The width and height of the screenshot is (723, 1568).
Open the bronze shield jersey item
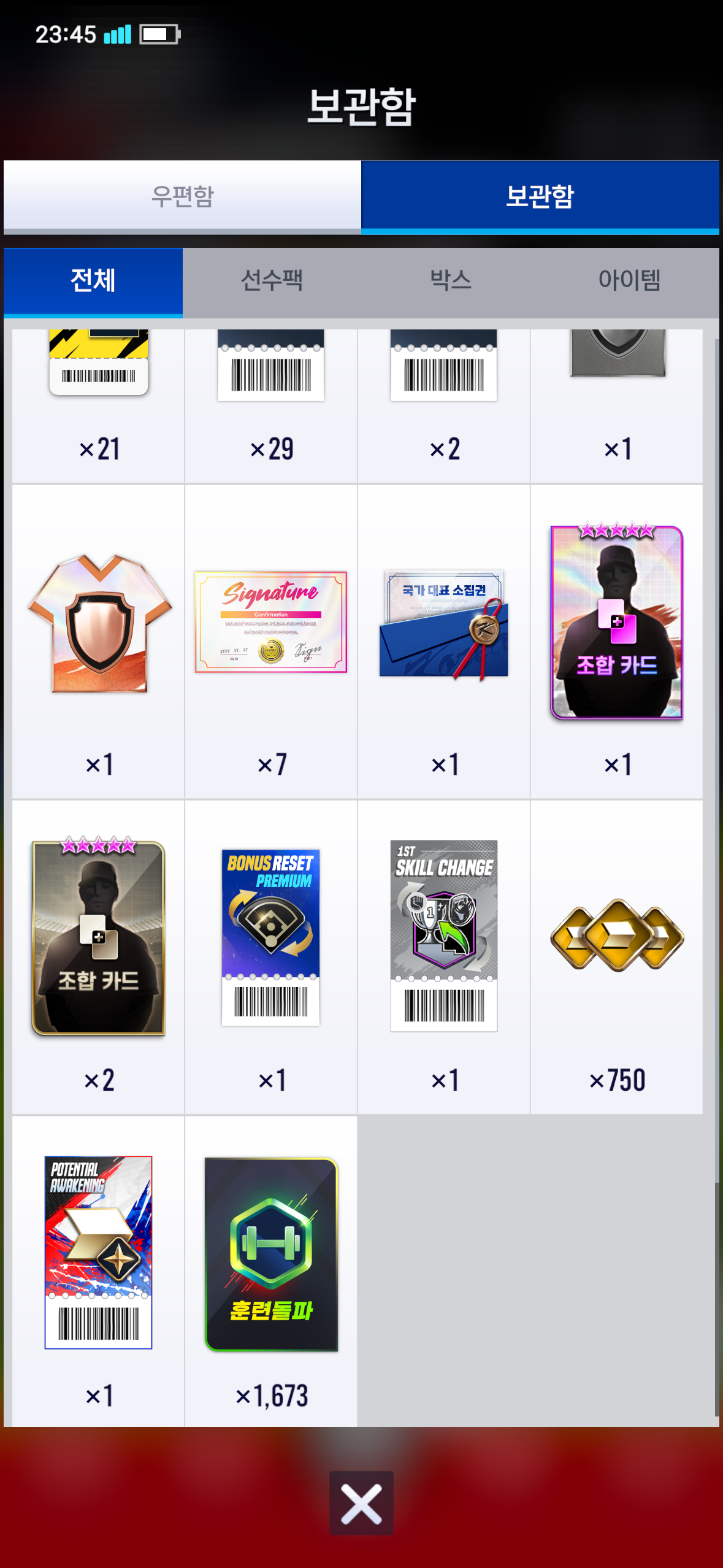coord(99,624)
